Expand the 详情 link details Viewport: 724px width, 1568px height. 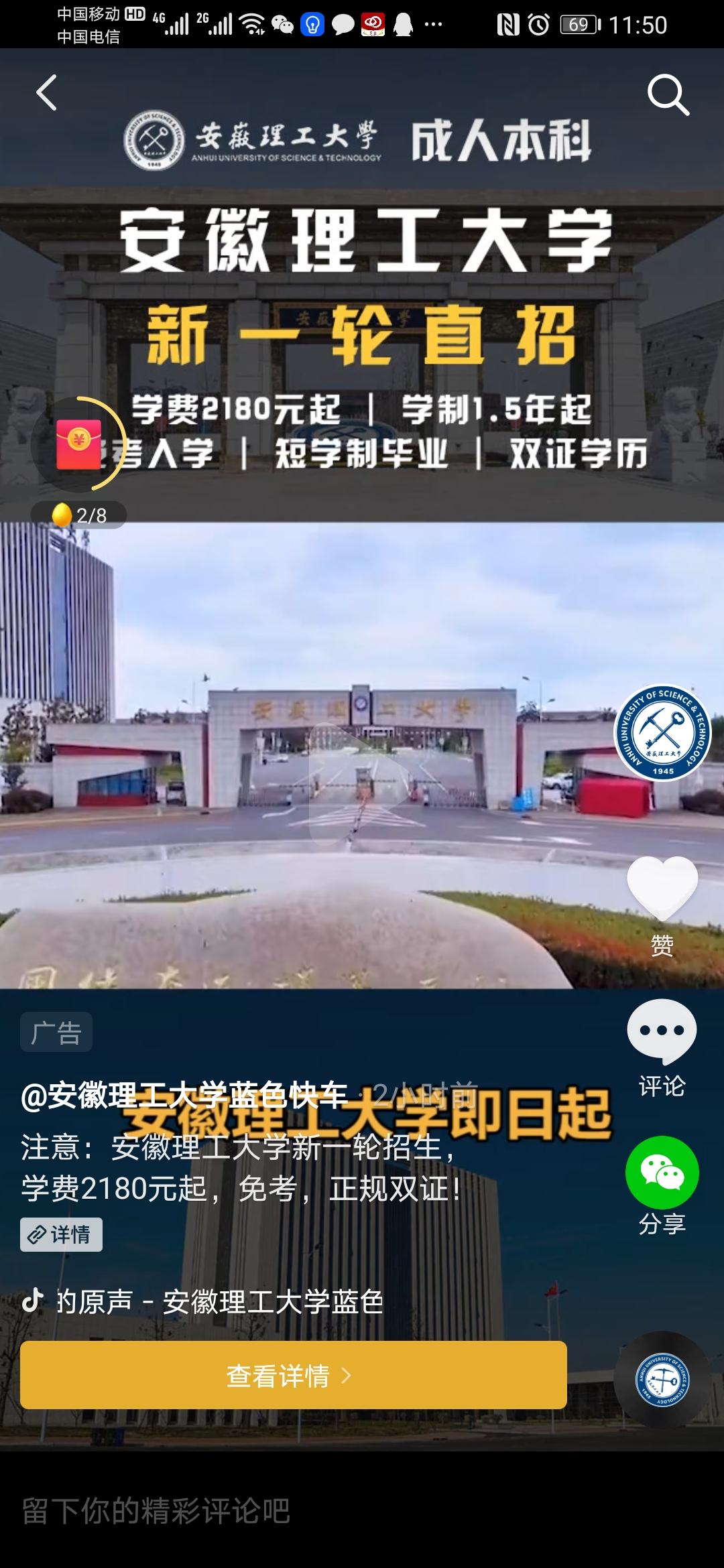60,1235
